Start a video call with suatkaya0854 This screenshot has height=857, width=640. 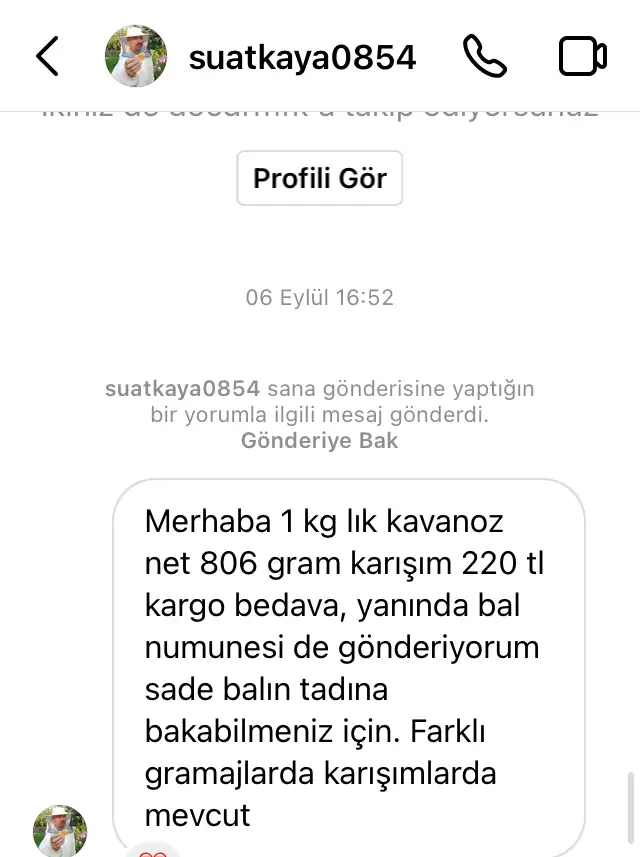582,57
